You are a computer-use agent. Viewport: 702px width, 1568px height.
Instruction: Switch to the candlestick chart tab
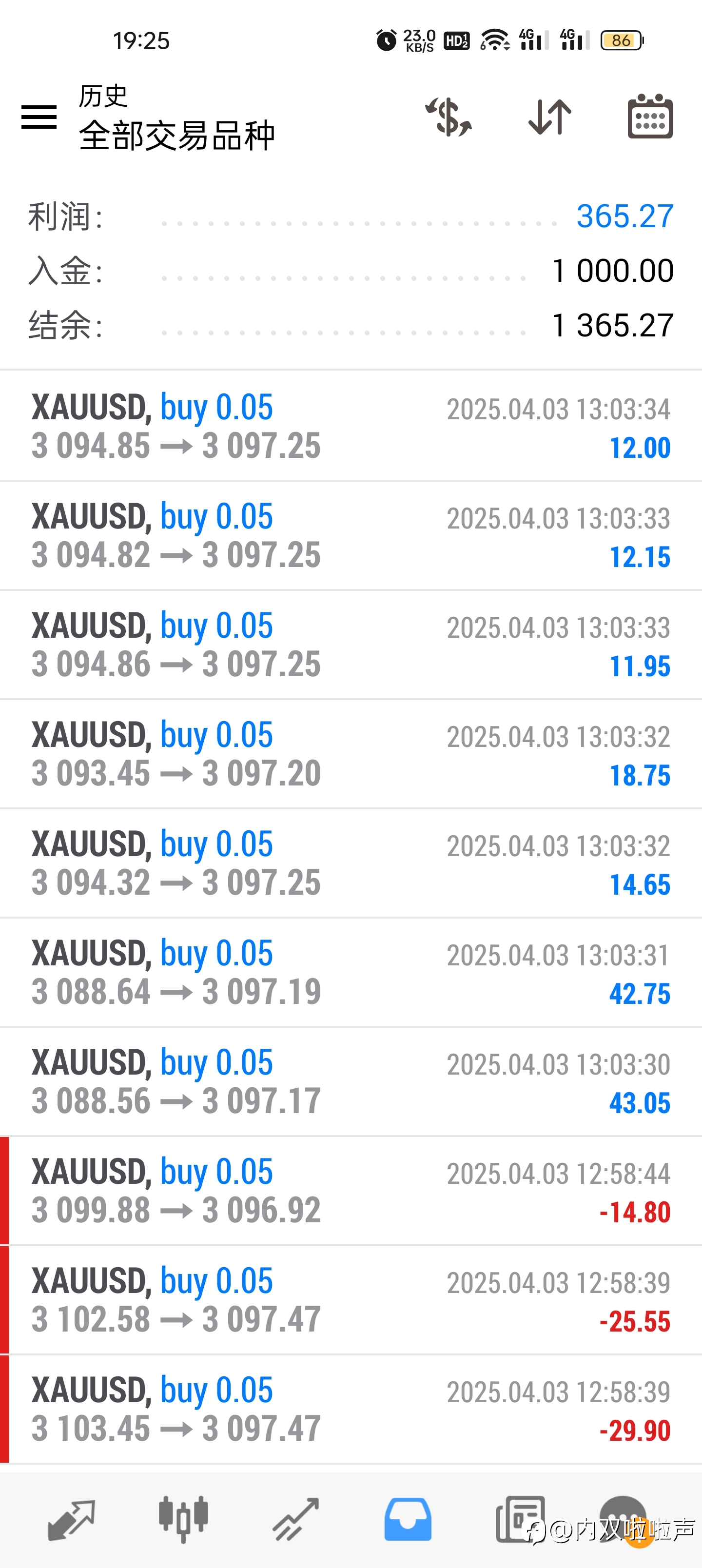[x=183, y=1519]
